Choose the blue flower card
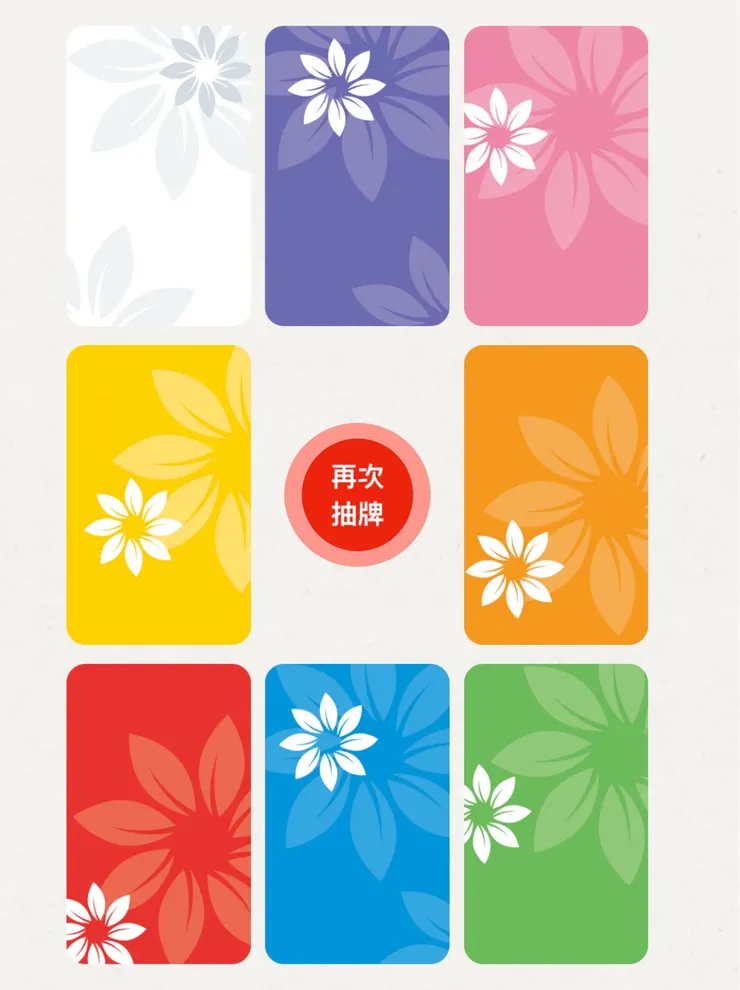The height and width of the screenshot is (990, 740). (x=357, y=814)
